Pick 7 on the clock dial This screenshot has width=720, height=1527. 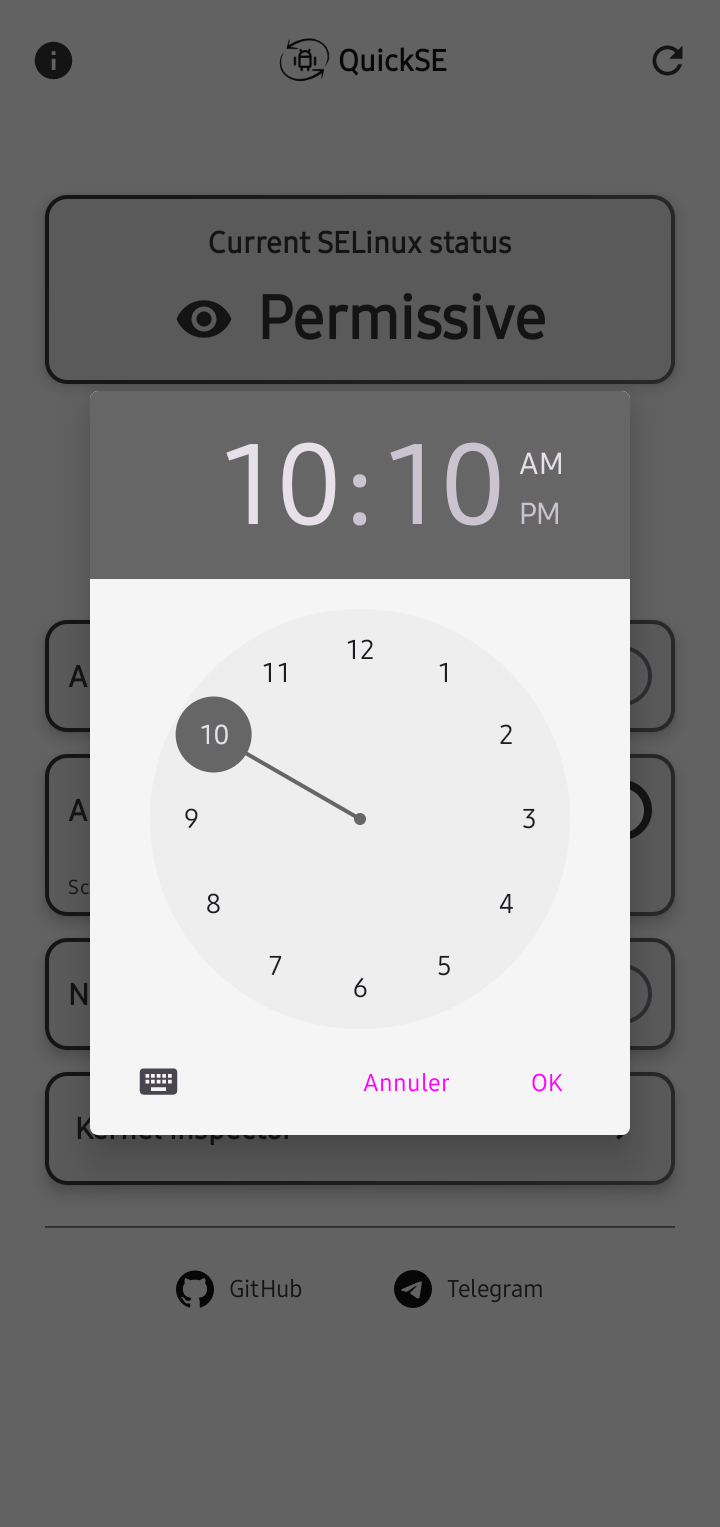point(275,966)
